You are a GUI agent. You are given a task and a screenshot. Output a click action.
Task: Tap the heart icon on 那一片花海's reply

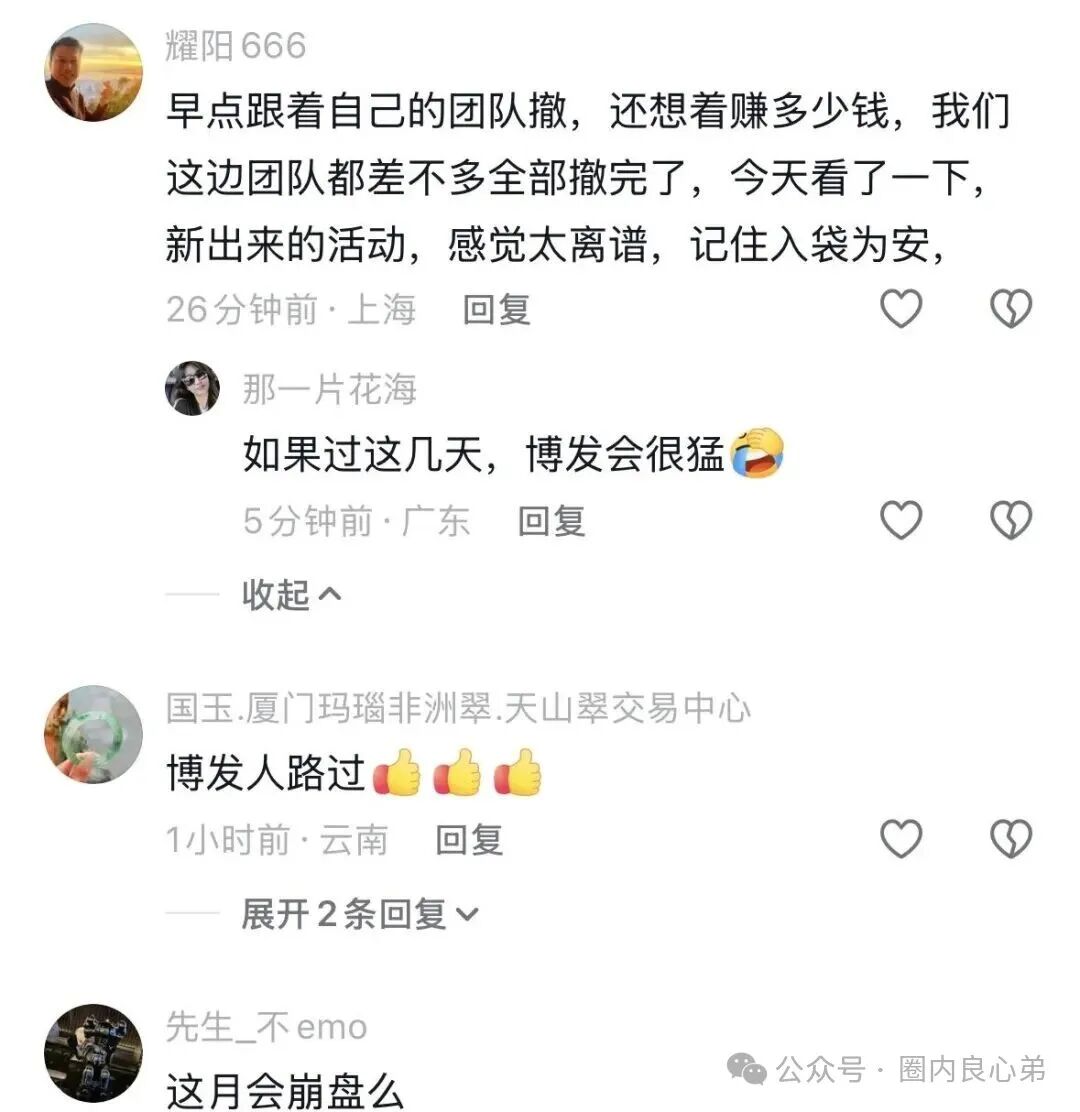pyautogui.click(x=901, y=520)
